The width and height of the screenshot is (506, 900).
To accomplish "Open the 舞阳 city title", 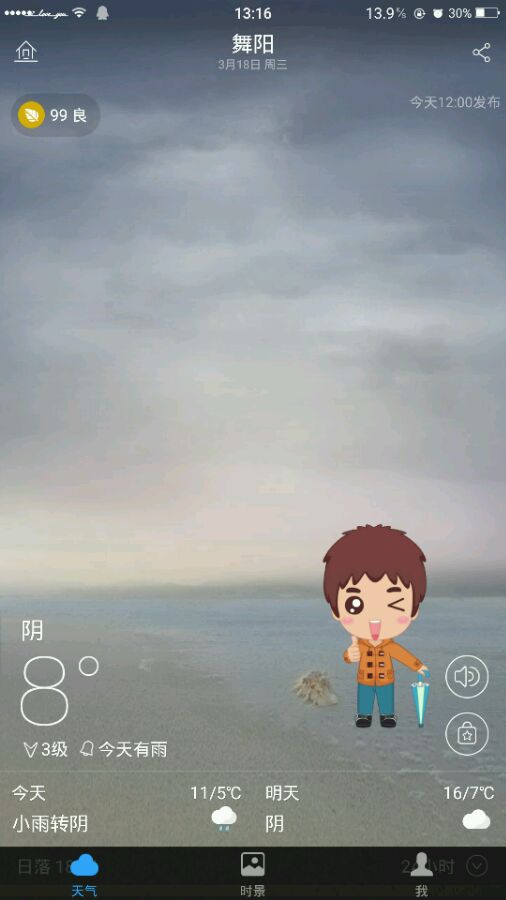I will (253, 45).
